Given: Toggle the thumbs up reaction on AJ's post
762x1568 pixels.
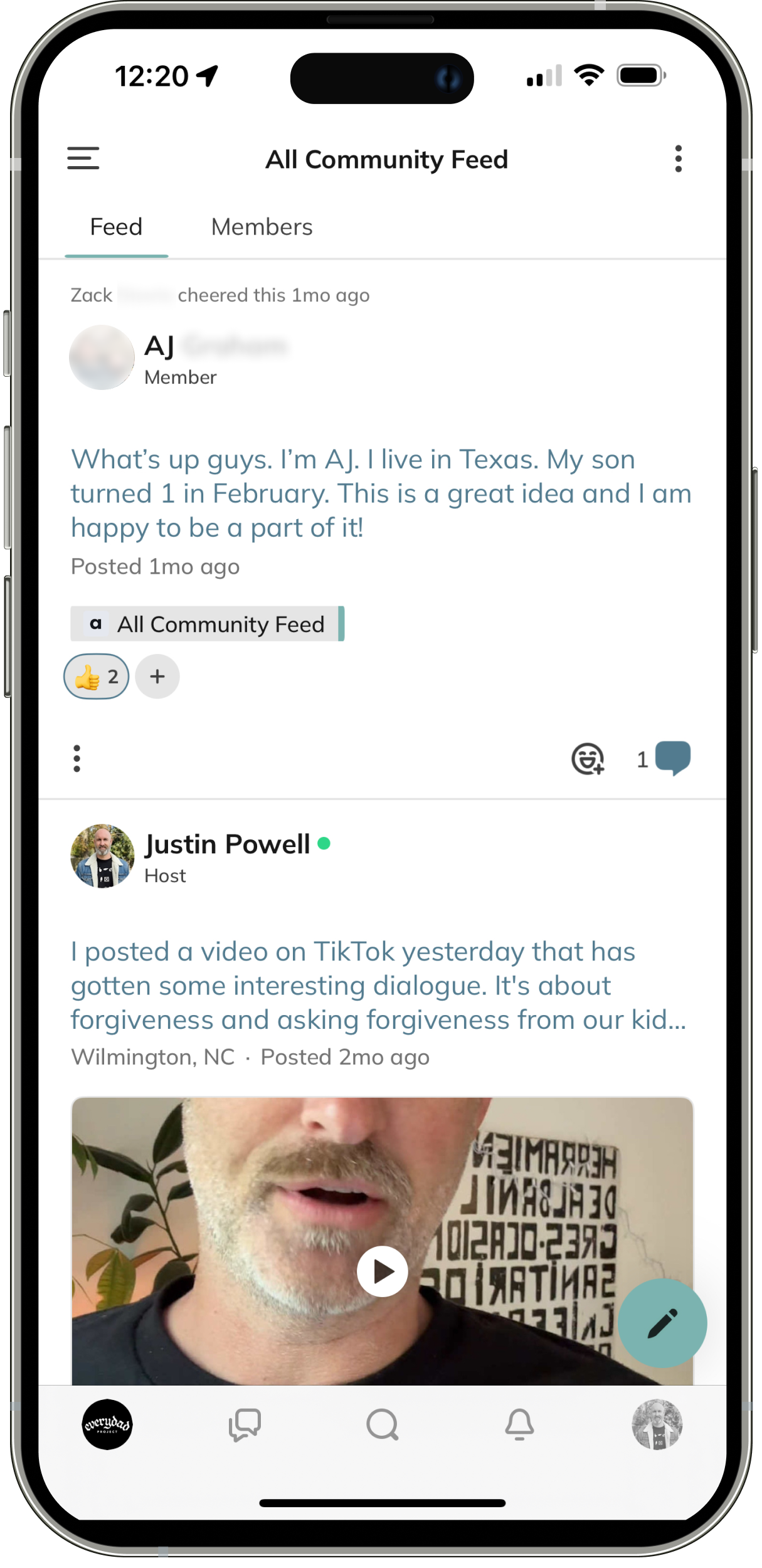Looking at the screenshot, I should (x=97, y=676).
